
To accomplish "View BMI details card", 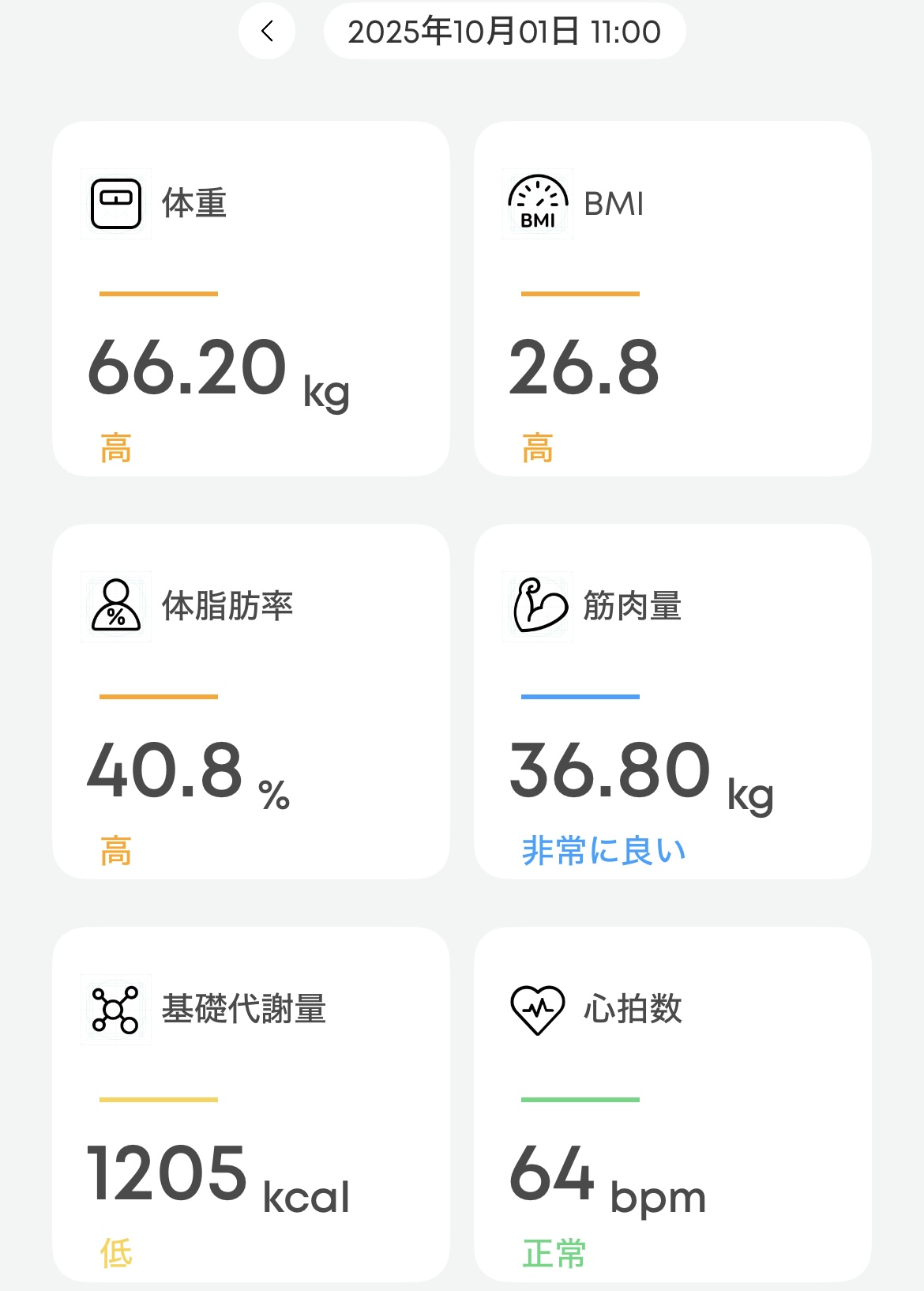I will coord(673,299).
